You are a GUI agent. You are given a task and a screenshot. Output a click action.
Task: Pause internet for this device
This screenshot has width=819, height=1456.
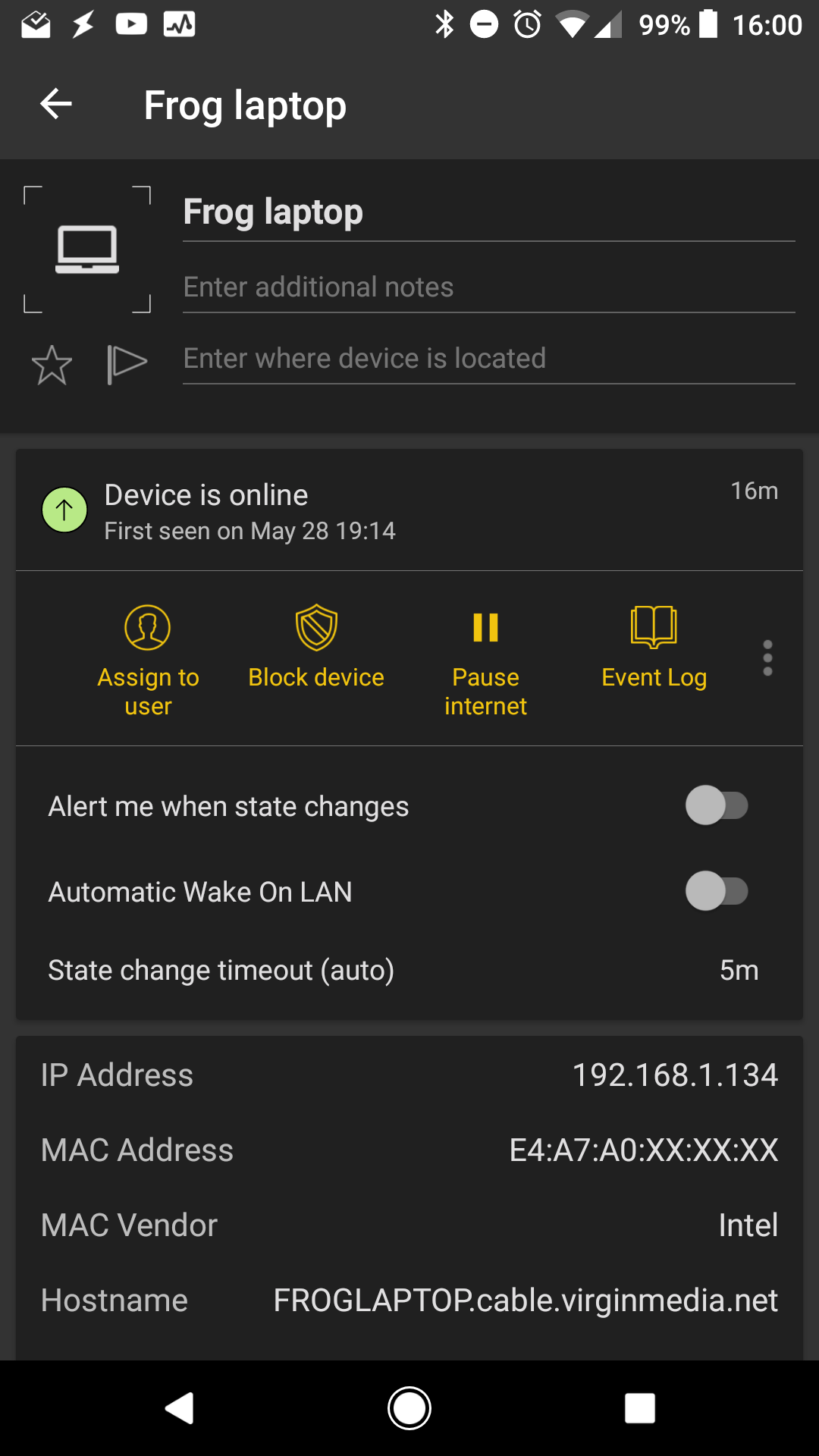point(485,660)
